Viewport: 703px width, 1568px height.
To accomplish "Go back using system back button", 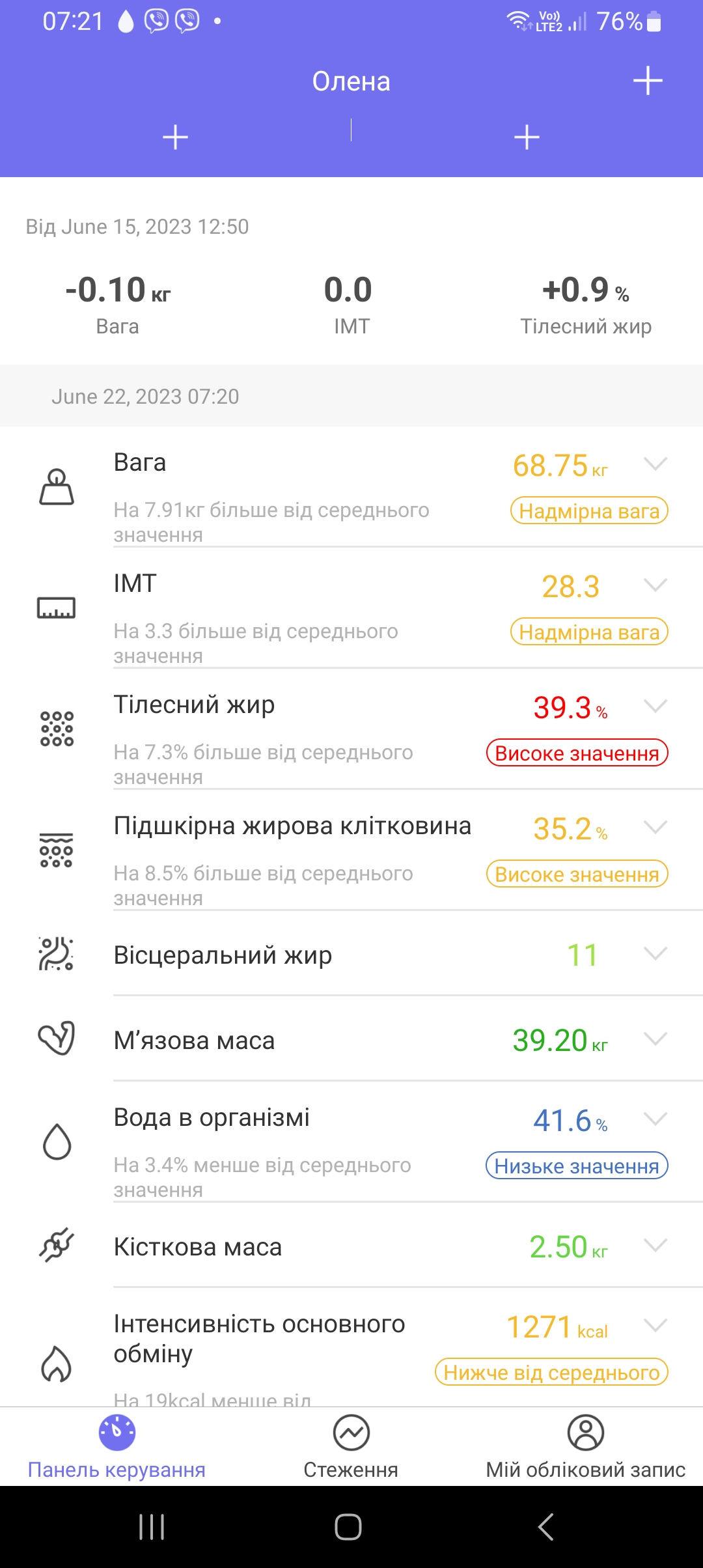I will point(545,1527).
